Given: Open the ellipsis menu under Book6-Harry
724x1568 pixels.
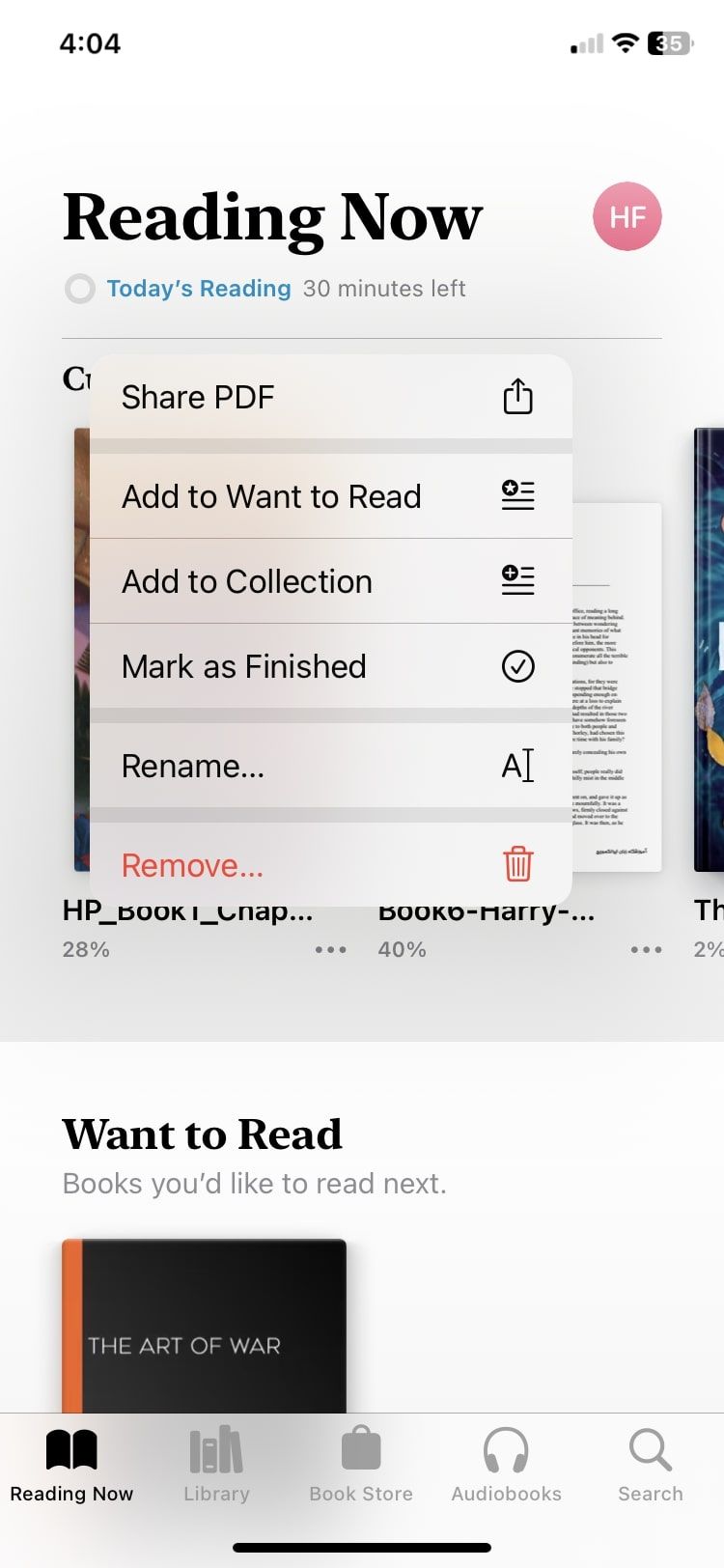Looking at the screenshot, I should point(644,949).
